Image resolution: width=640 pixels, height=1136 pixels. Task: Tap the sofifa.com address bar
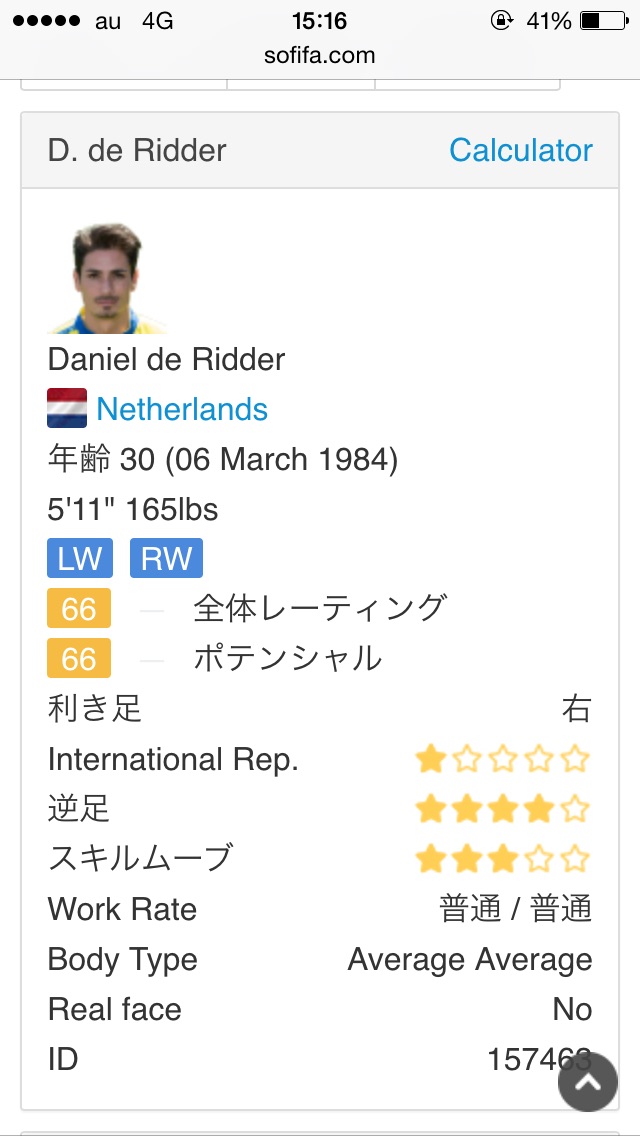click(320, 56)
